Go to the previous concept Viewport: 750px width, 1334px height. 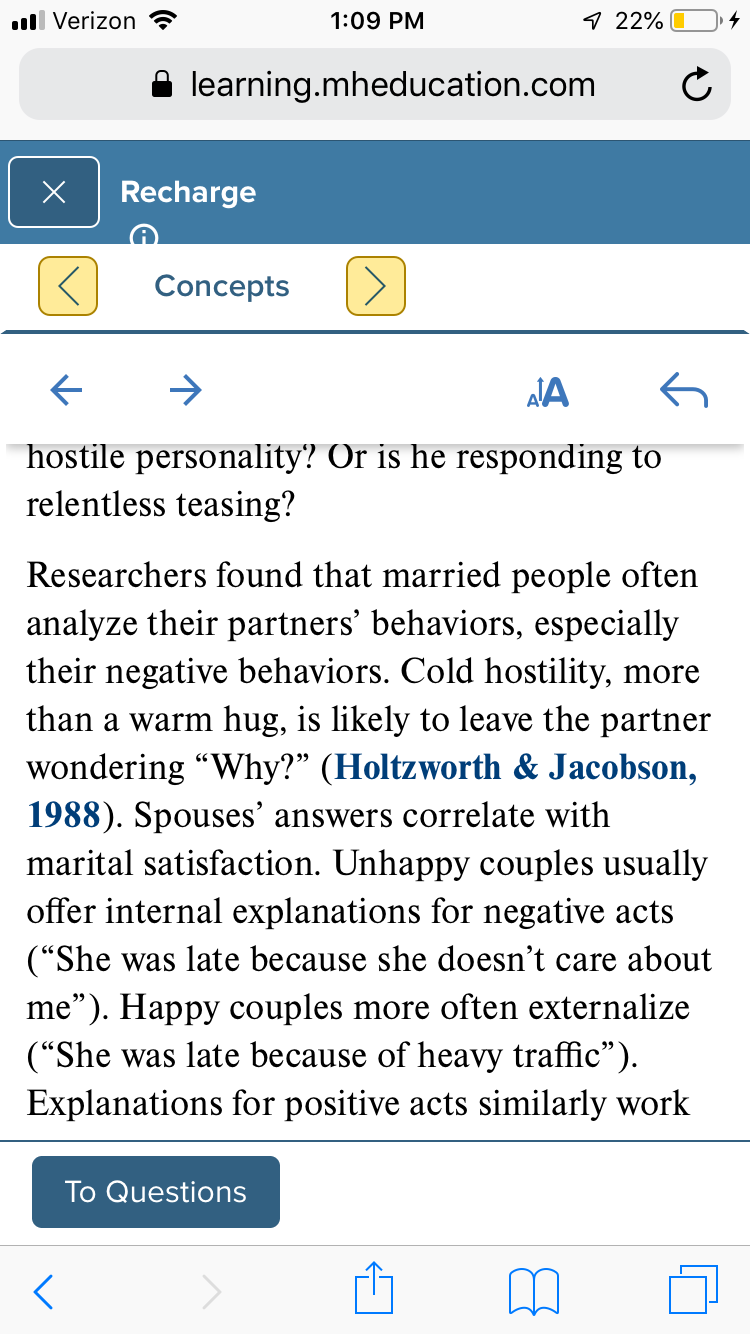68,286
